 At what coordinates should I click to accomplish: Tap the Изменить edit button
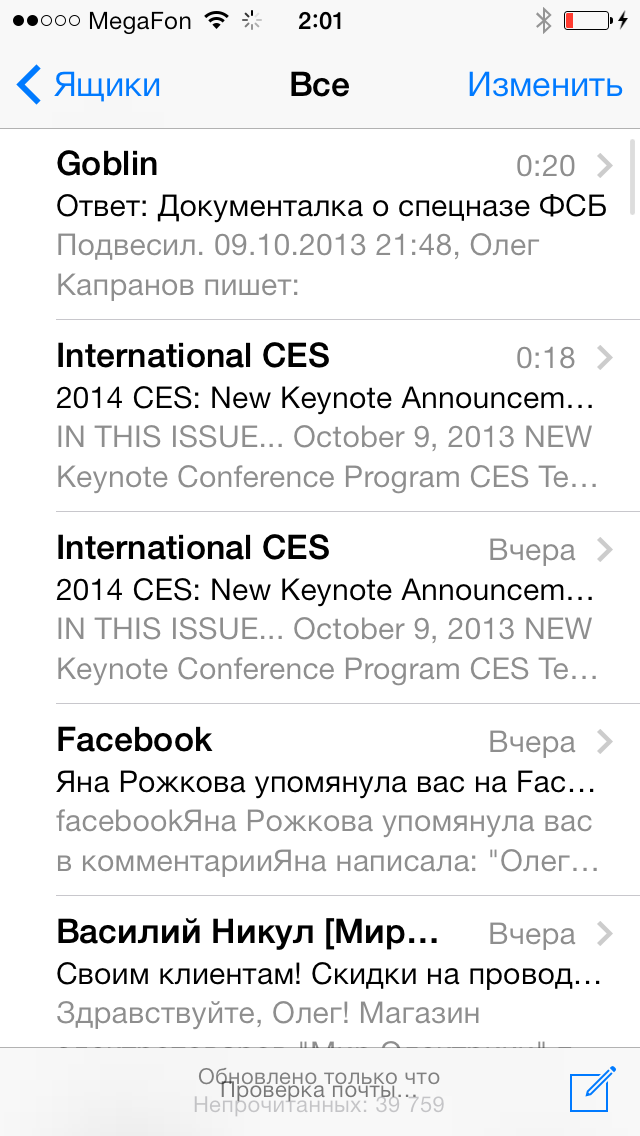(545, 85)
